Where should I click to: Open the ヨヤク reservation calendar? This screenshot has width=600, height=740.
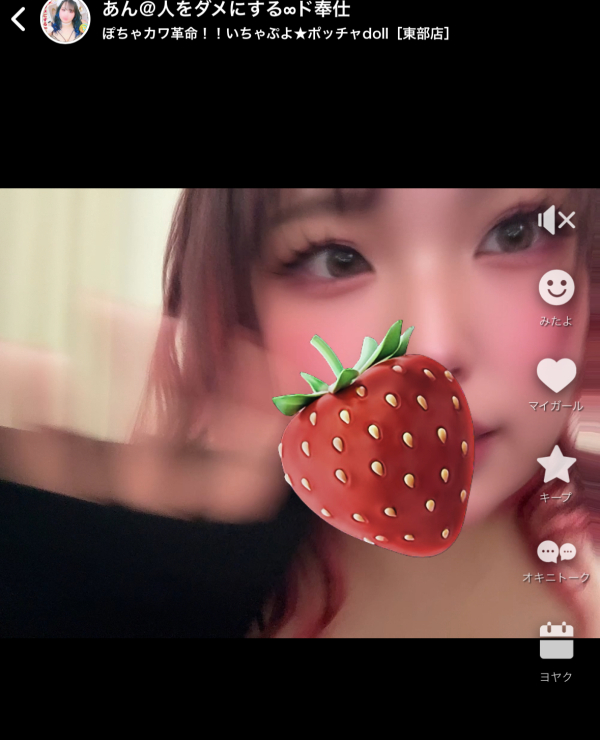click(x=556, y=641)
